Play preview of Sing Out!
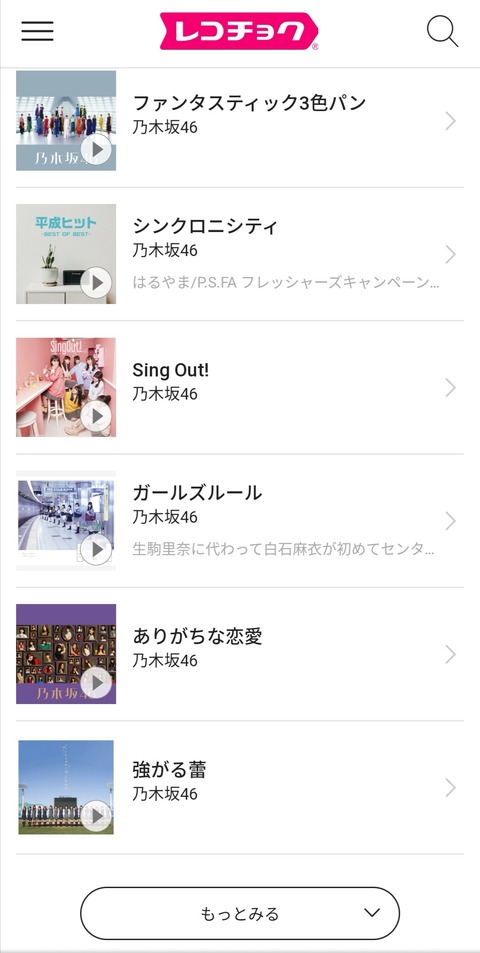 point(96,416)
